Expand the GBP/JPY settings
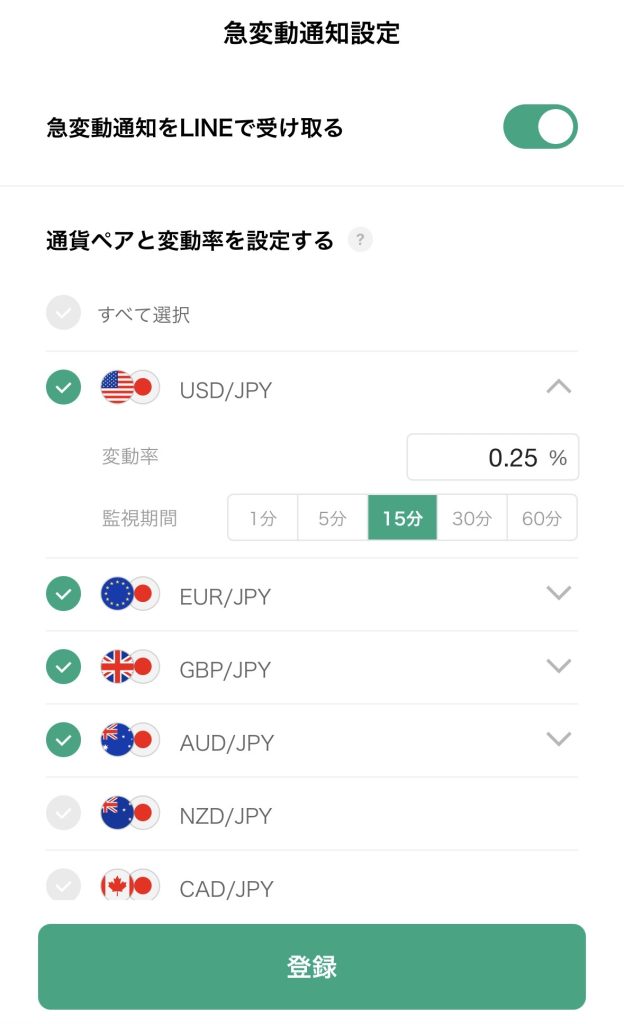Viewport: 624px width, 1024px height. [x=559, y=666]
